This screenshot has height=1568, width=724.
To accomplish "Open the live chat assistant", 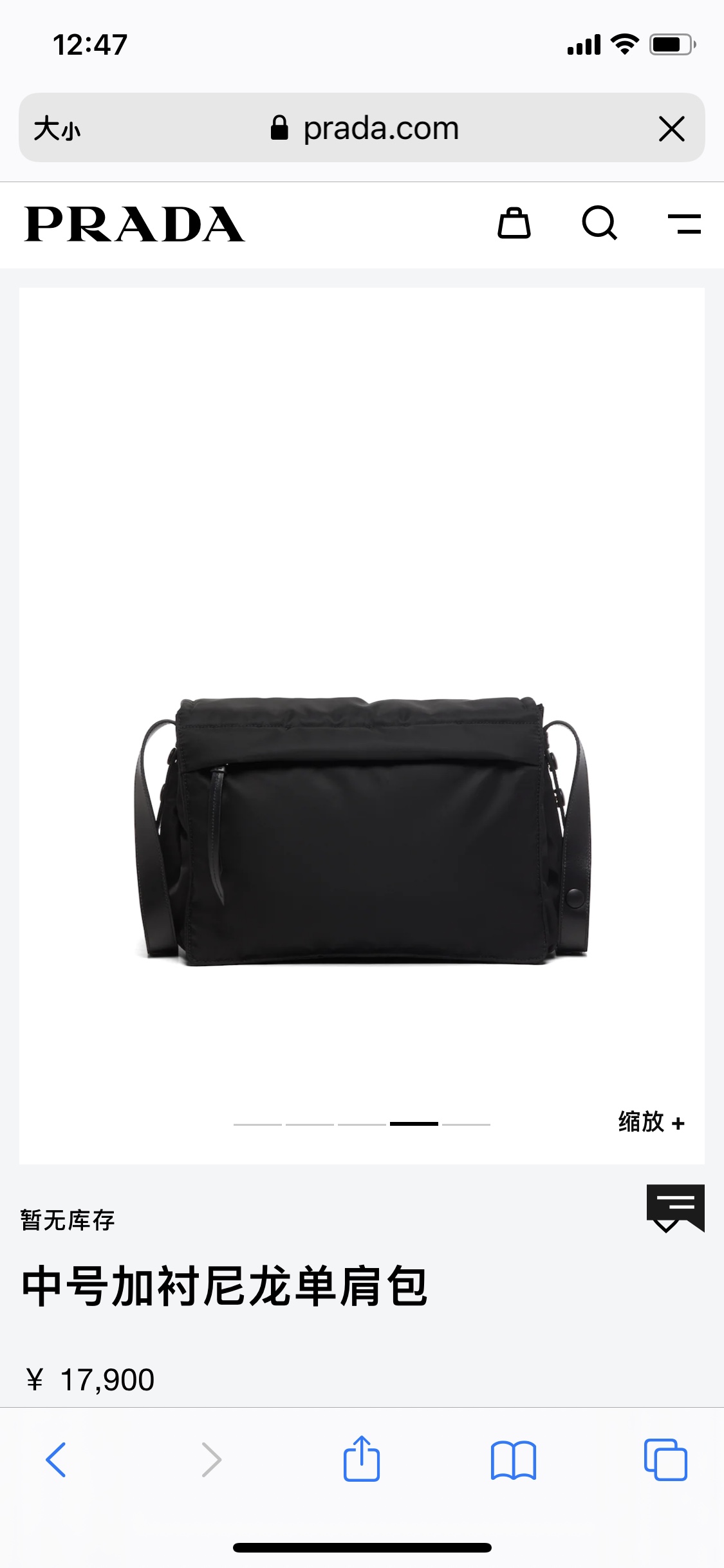I will [x=674, y=1208].
